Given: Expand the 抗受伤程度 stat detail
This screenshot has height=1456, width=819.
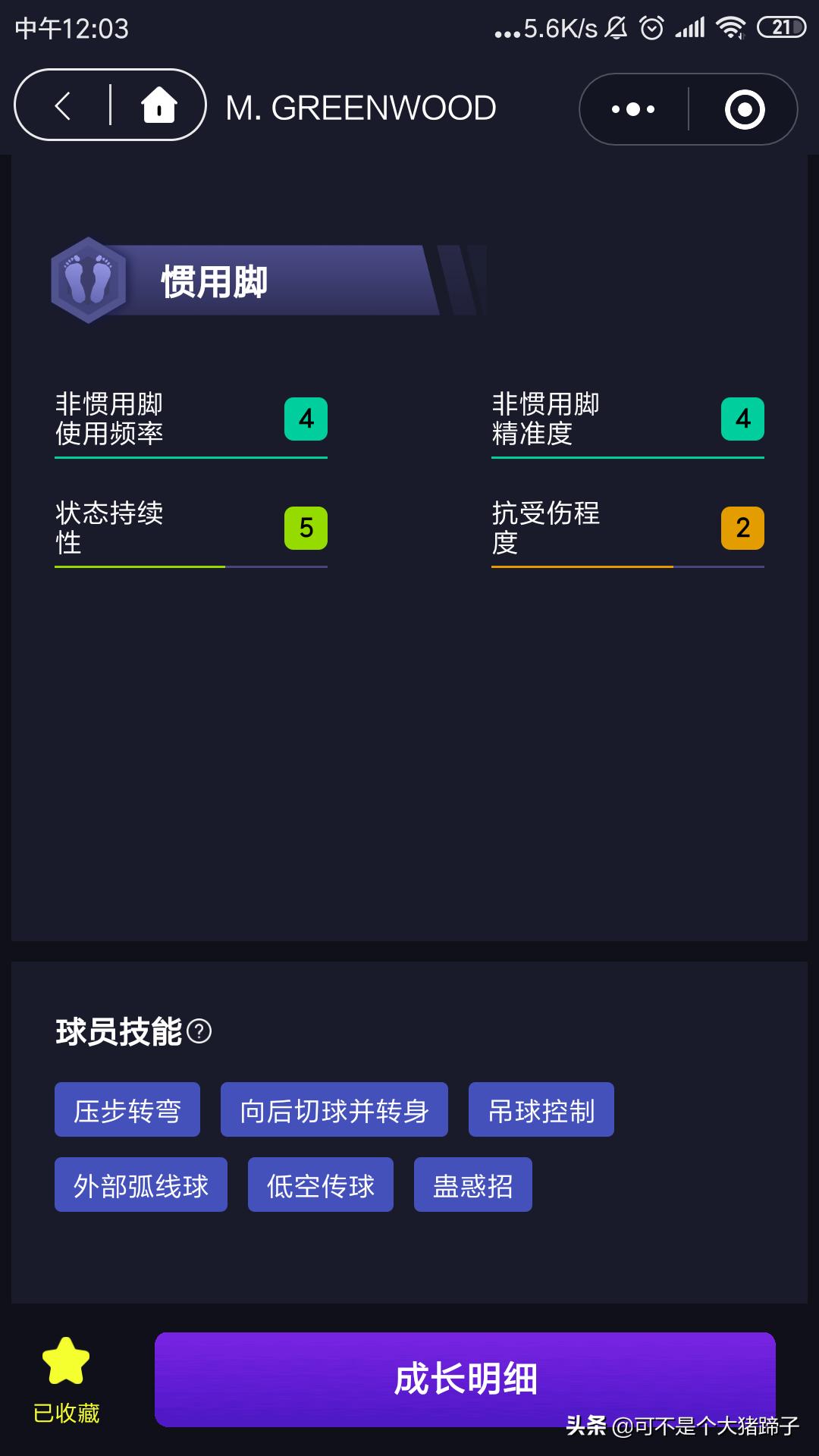Looking at the screenshot, I should pos(628,529).
